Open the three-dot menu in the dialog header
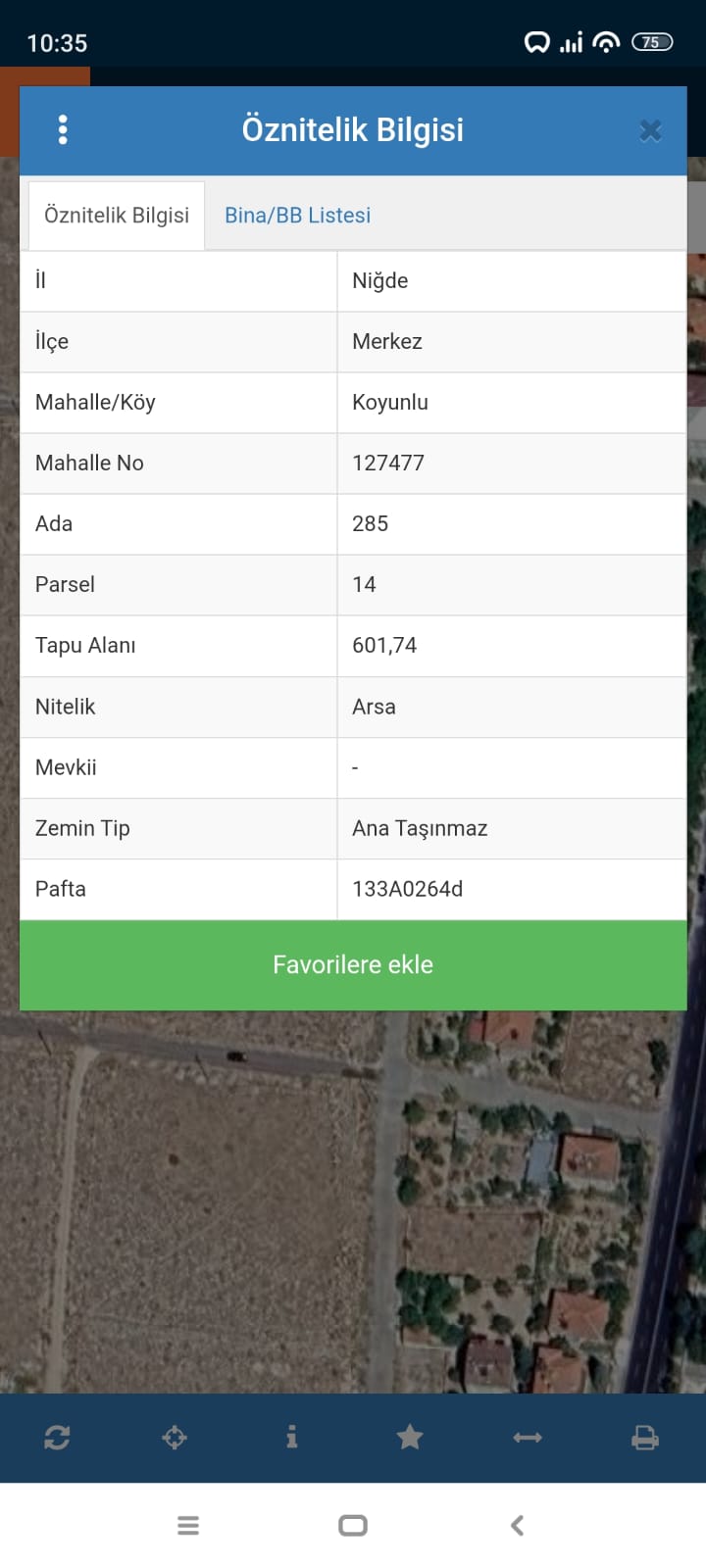Image resolution: width=706 pixels, height=1568 pixels. pyautogui.click(x=63, y=129)
